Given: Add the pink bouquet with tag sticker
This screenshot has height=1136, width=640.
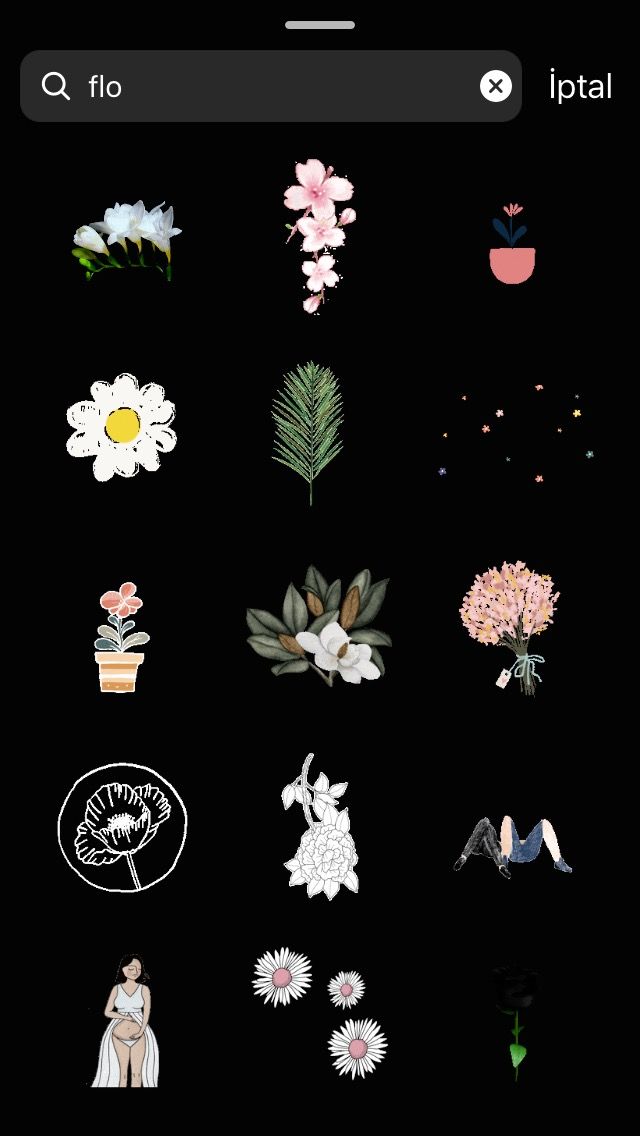Looking at the screenshot, I should (x=510, y=625).
